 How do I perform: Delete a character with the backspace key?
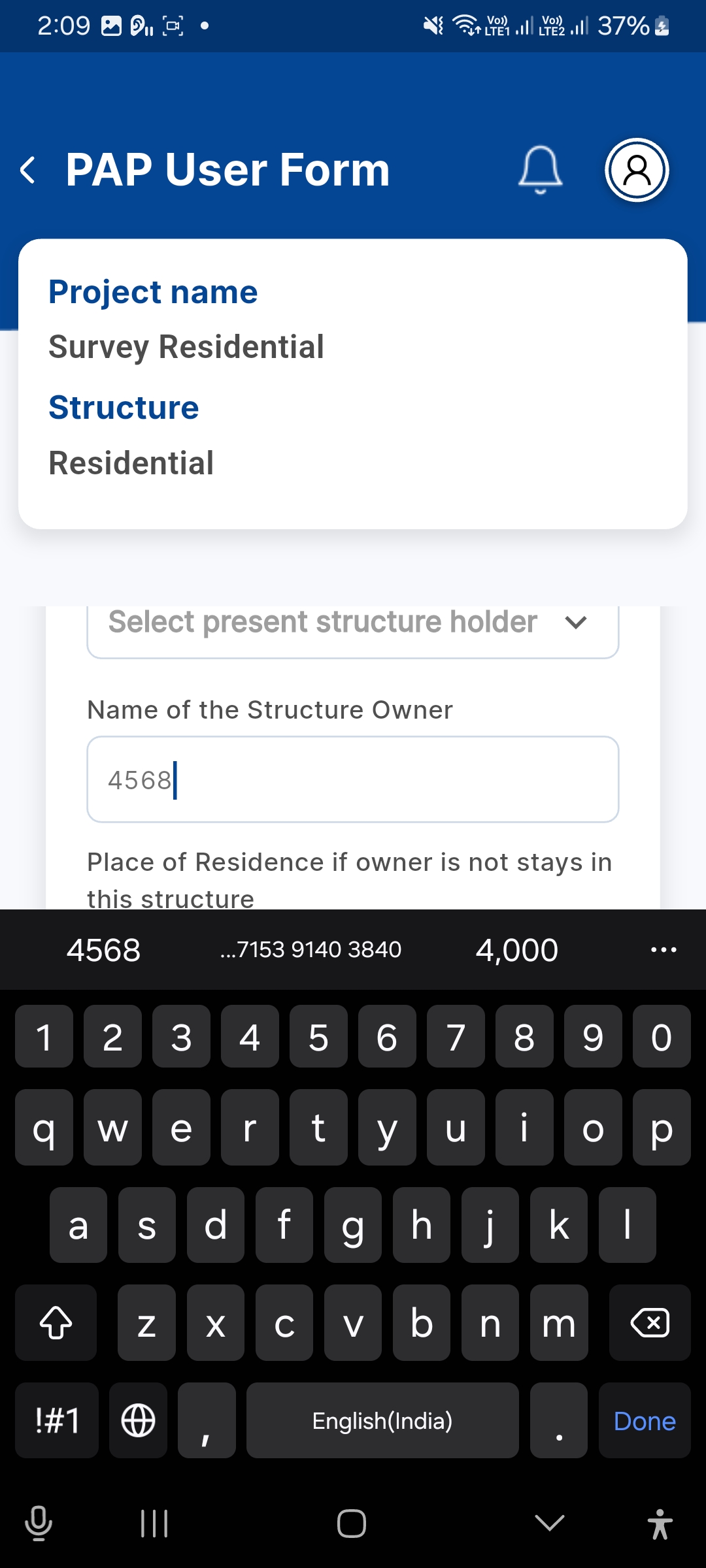coord(649,1323)
